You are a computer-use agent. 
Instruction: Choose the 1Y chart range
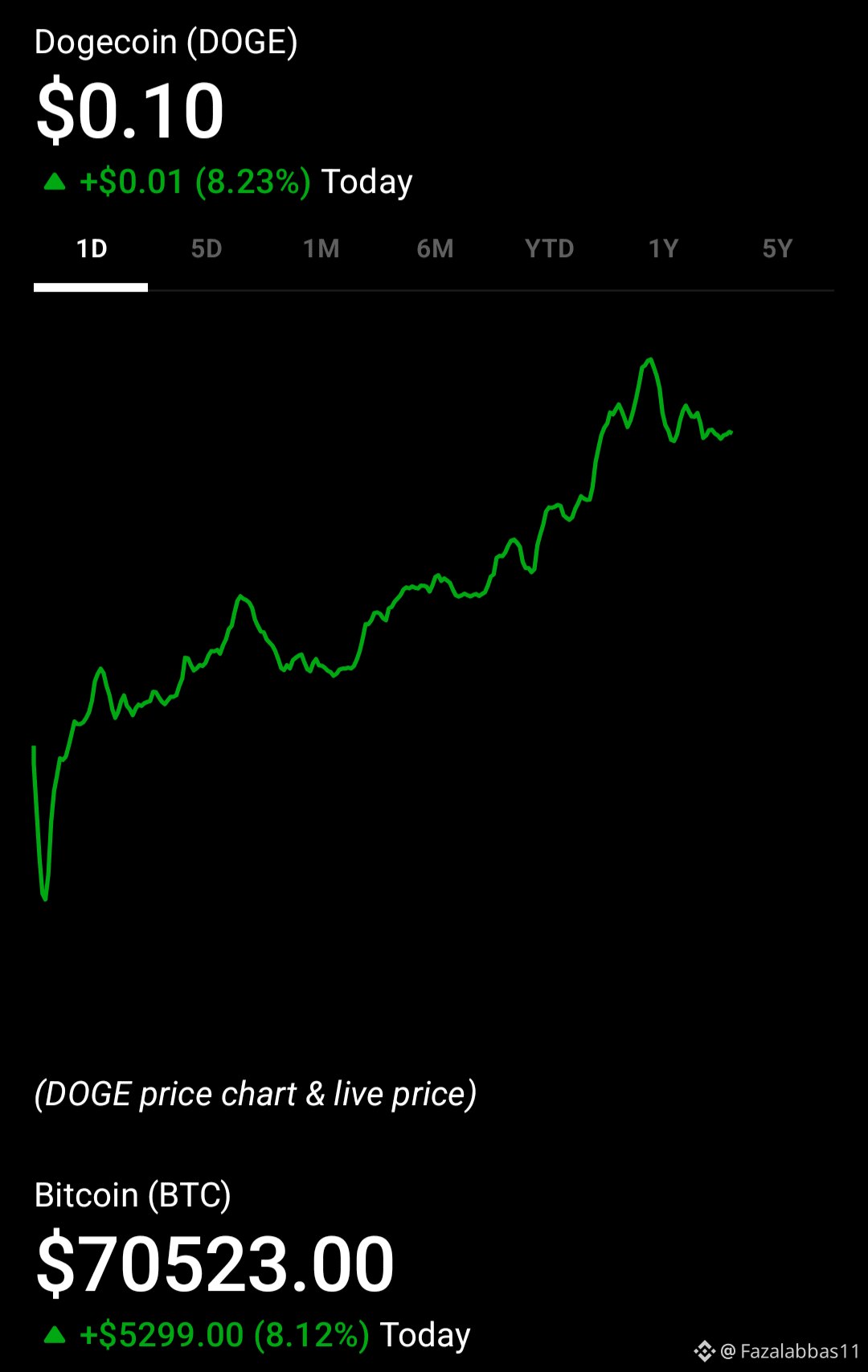pos(663,249)
